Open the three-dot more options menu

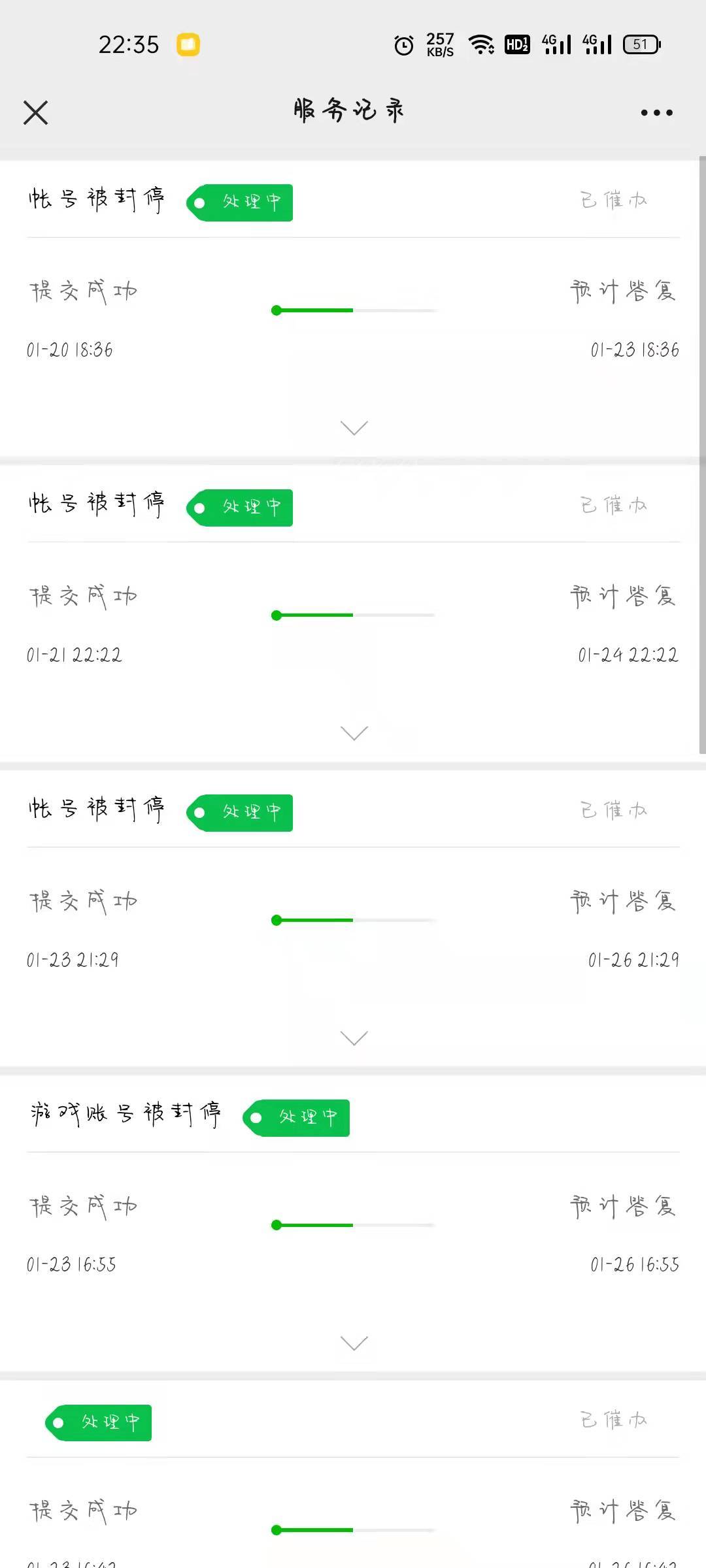pyautogui.click(x=656, y=113)
